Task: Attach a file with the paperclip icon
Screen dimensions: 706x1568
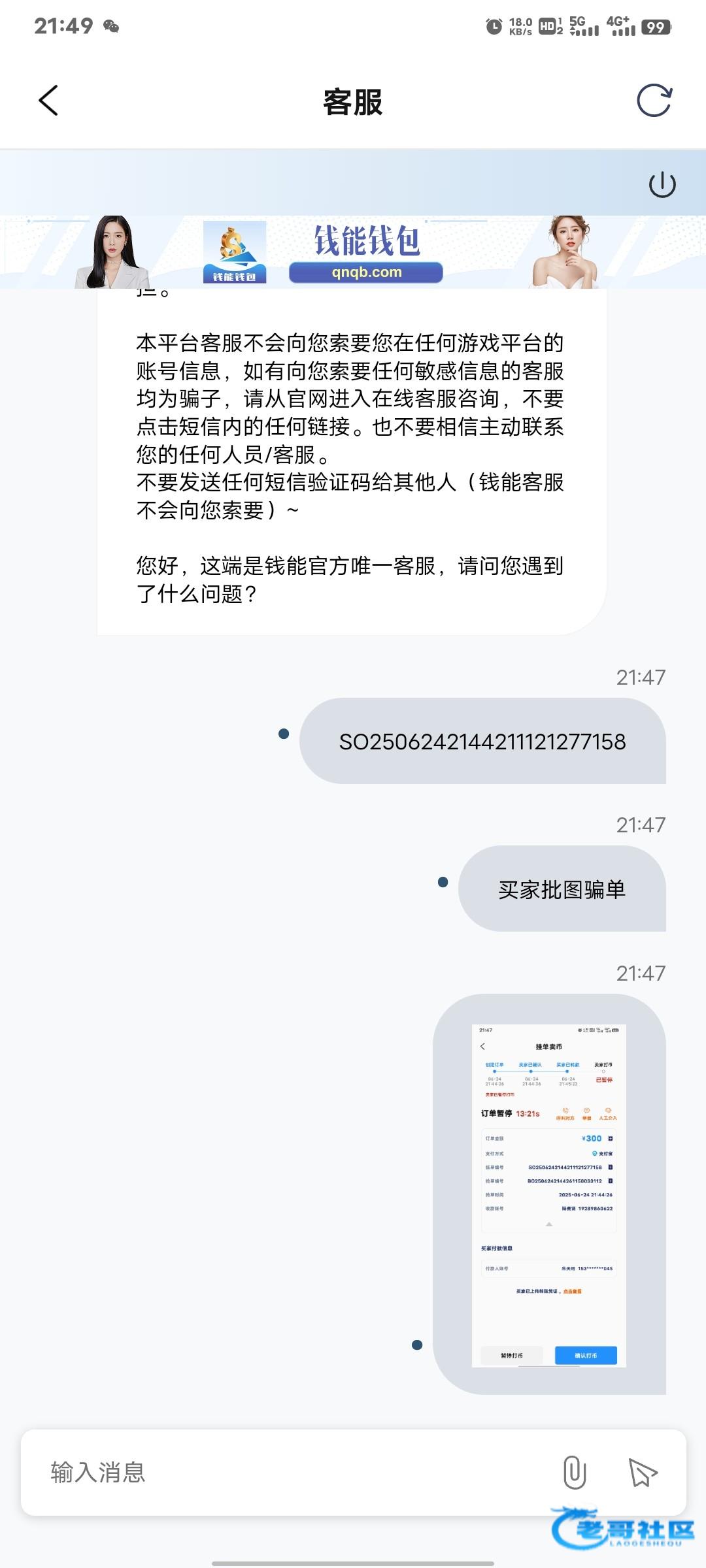Action: click(574, 1473)
